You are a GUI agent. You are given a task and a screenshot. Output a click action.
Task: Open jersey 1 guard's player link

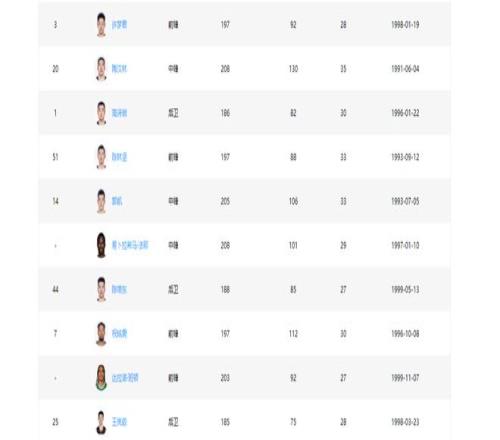click(119, 113)
